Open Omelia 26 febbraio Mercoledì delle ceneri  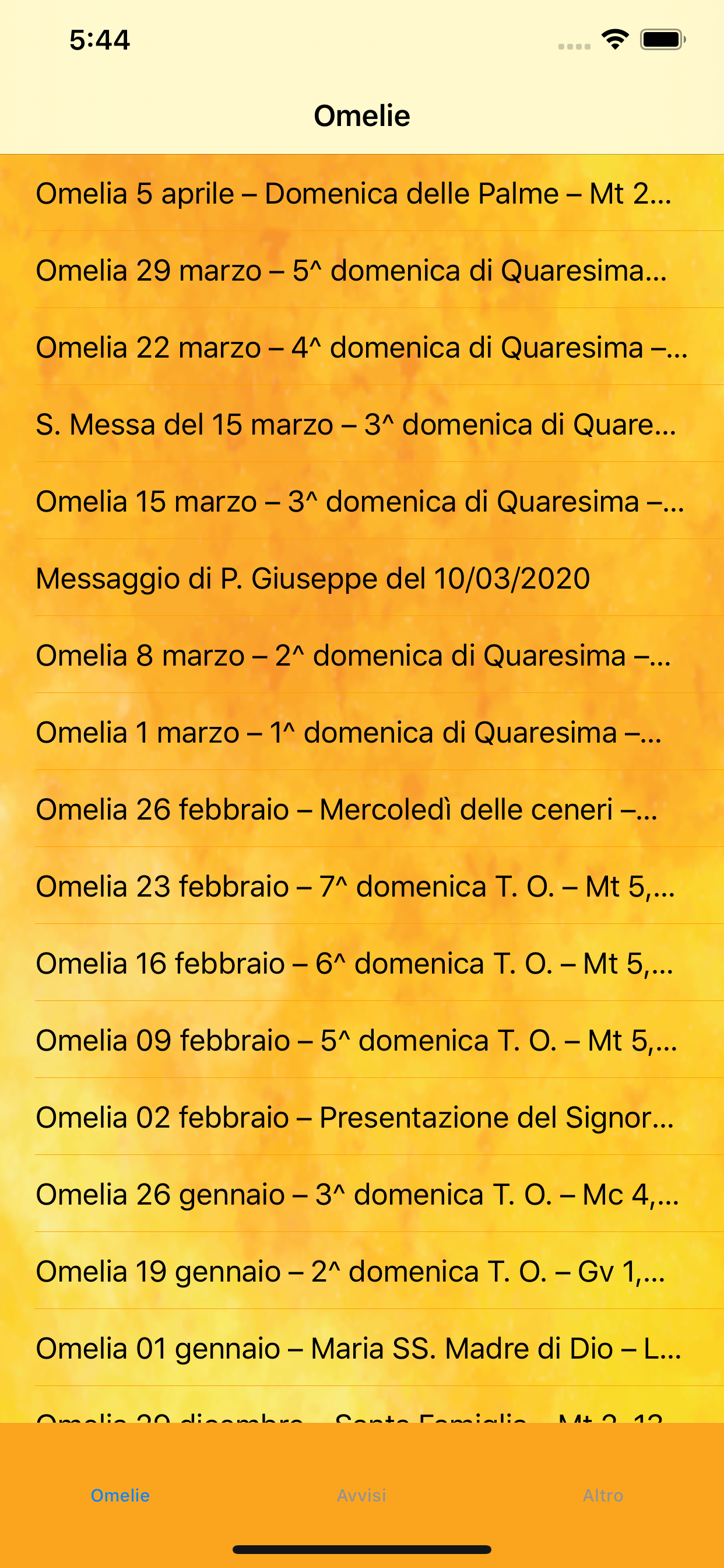(362, 809)
